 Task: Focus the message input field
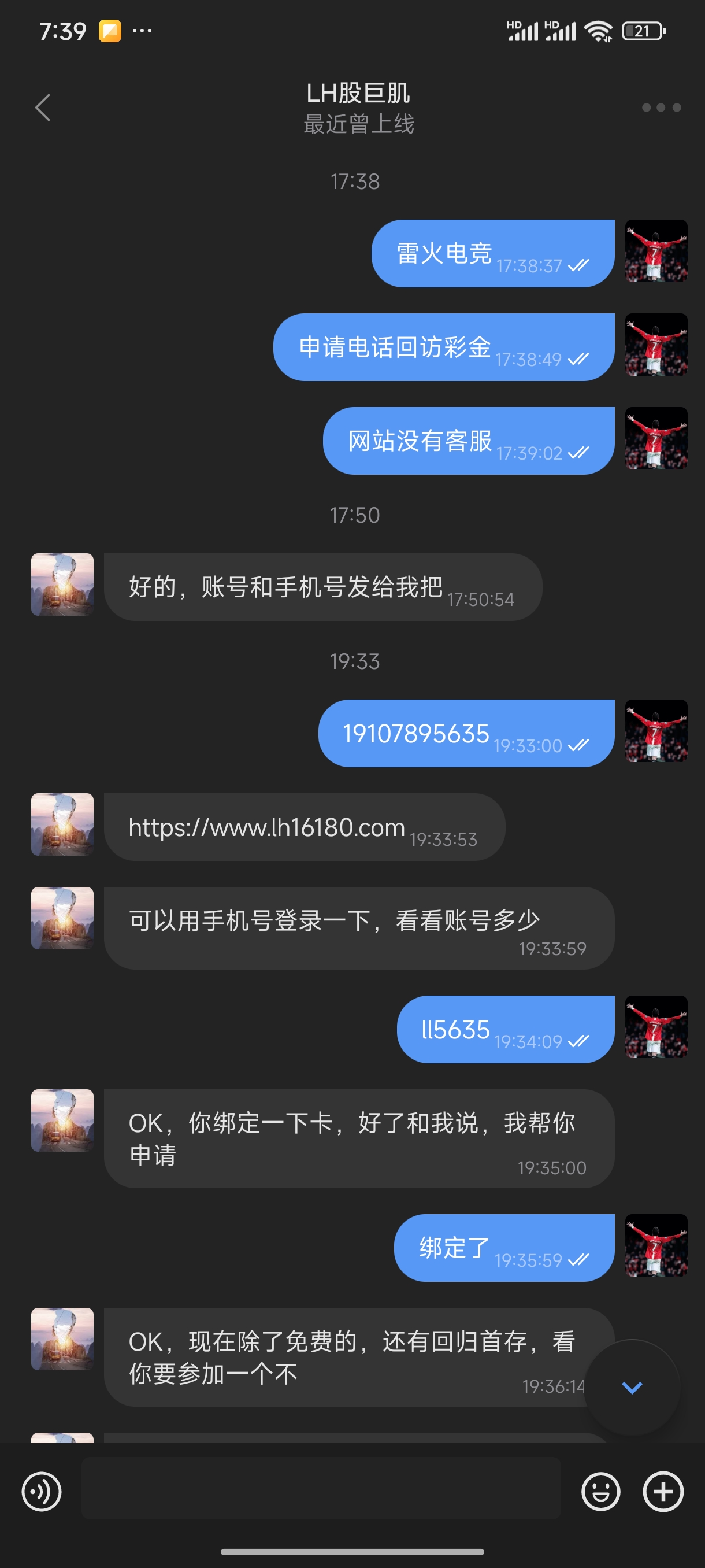[321, 1488]
